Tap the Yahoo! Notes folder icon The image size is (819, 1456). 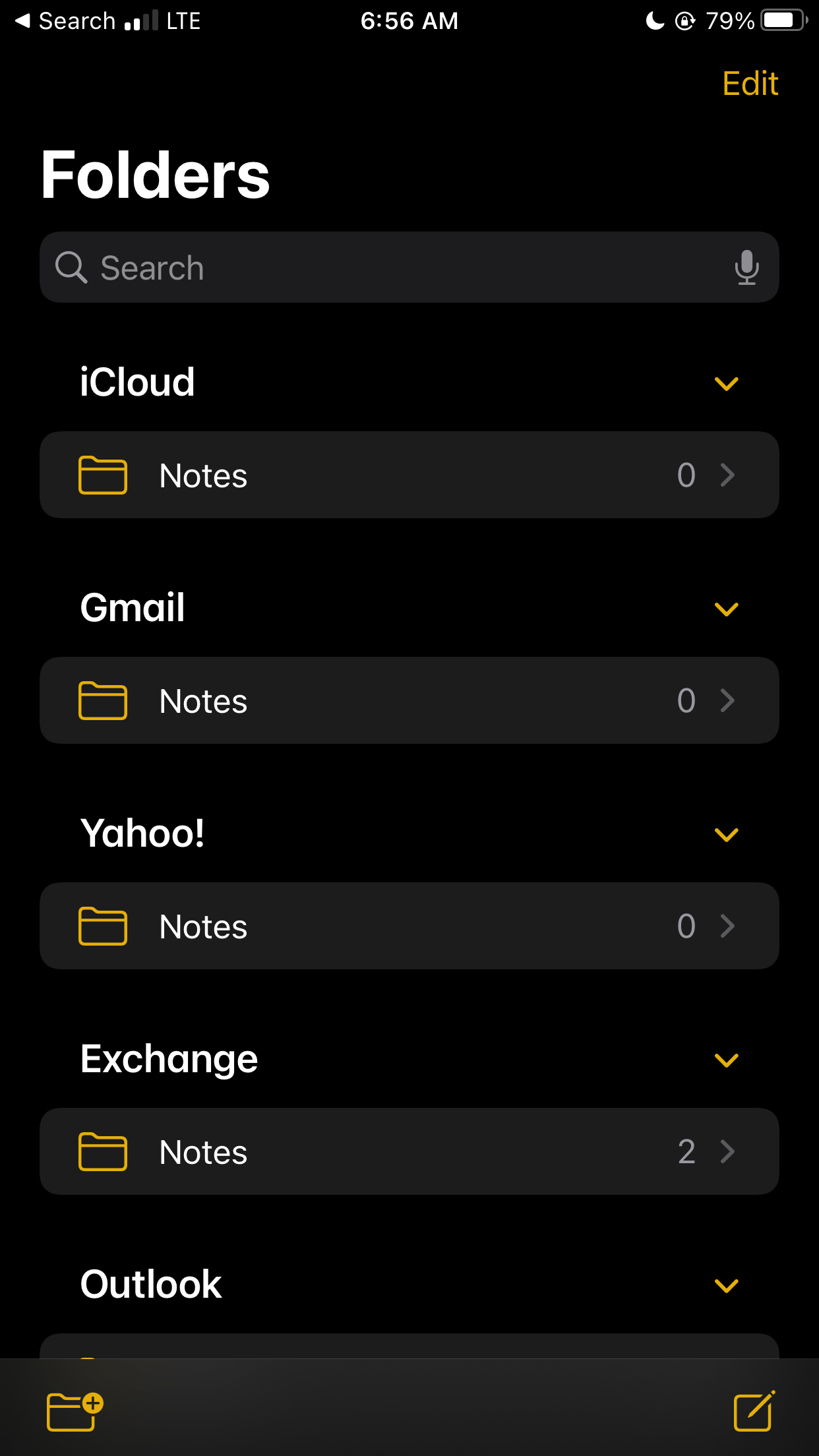click(103, 926)
